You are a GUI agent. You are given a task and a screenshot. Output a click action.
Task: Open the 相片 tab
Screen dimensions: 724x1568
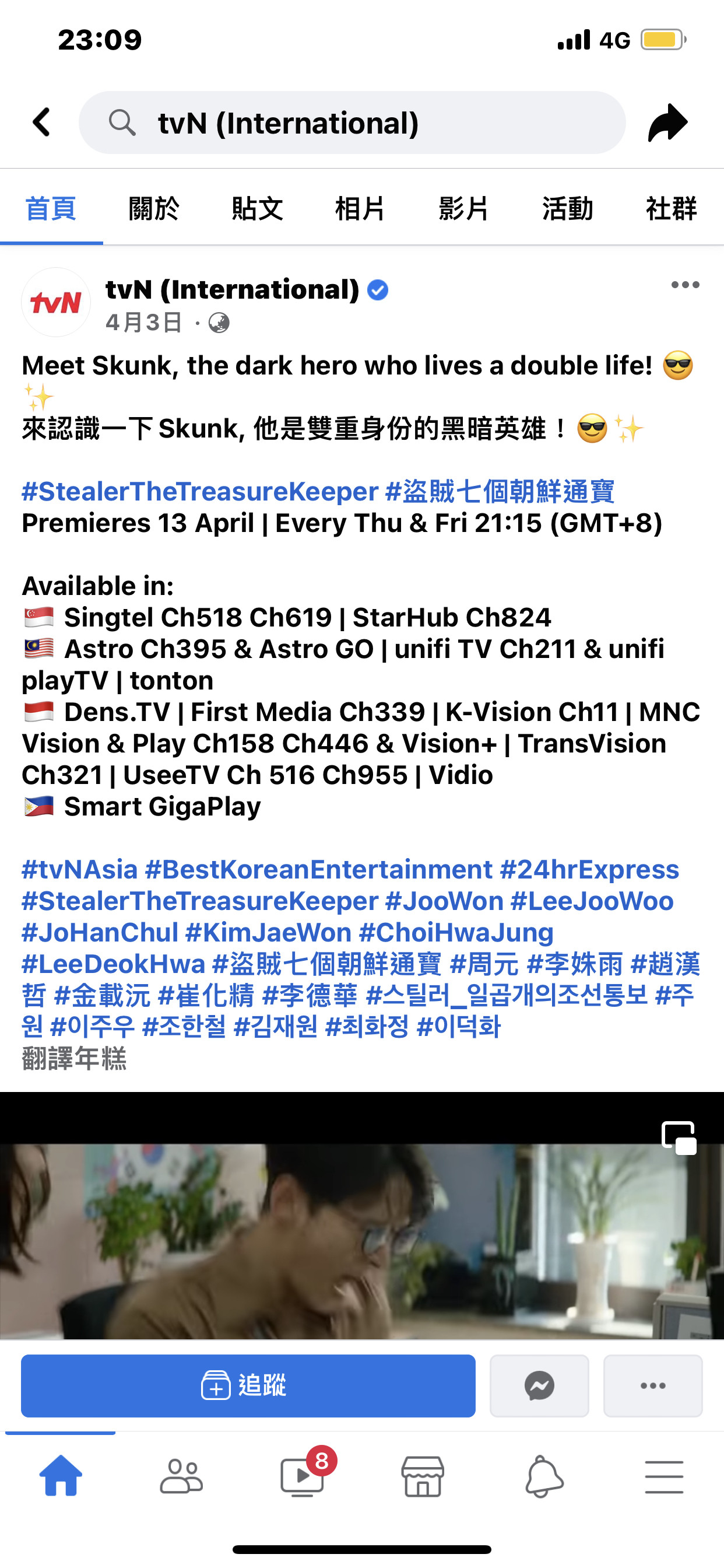coord(360,209)
